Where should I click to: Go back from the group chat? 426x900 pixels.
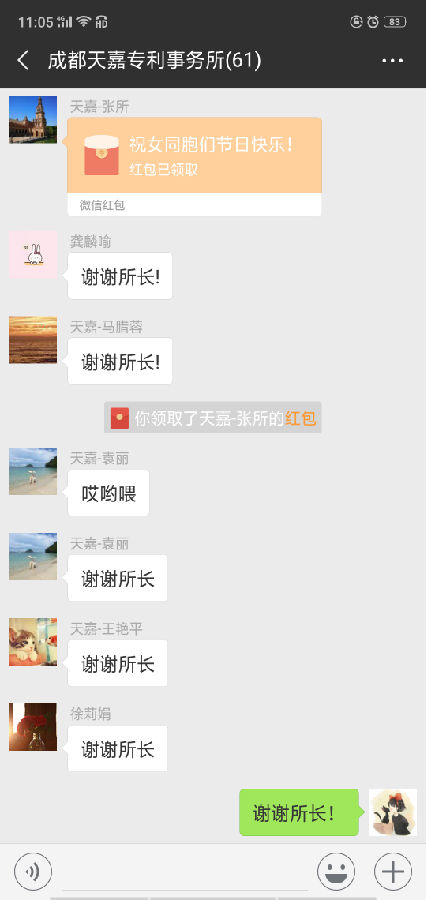23,60
